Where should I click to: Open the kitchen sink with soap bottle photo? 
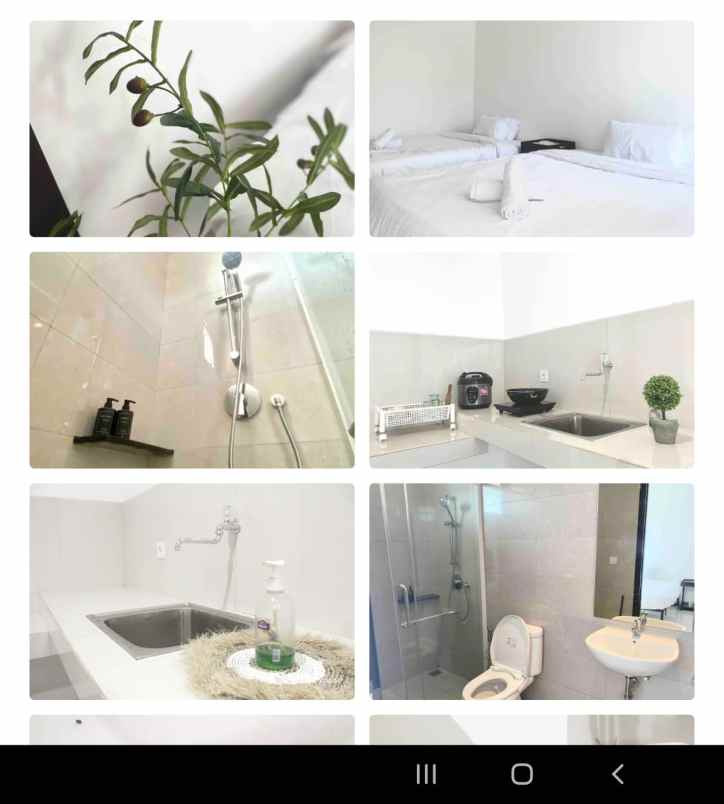click(190, 590)
